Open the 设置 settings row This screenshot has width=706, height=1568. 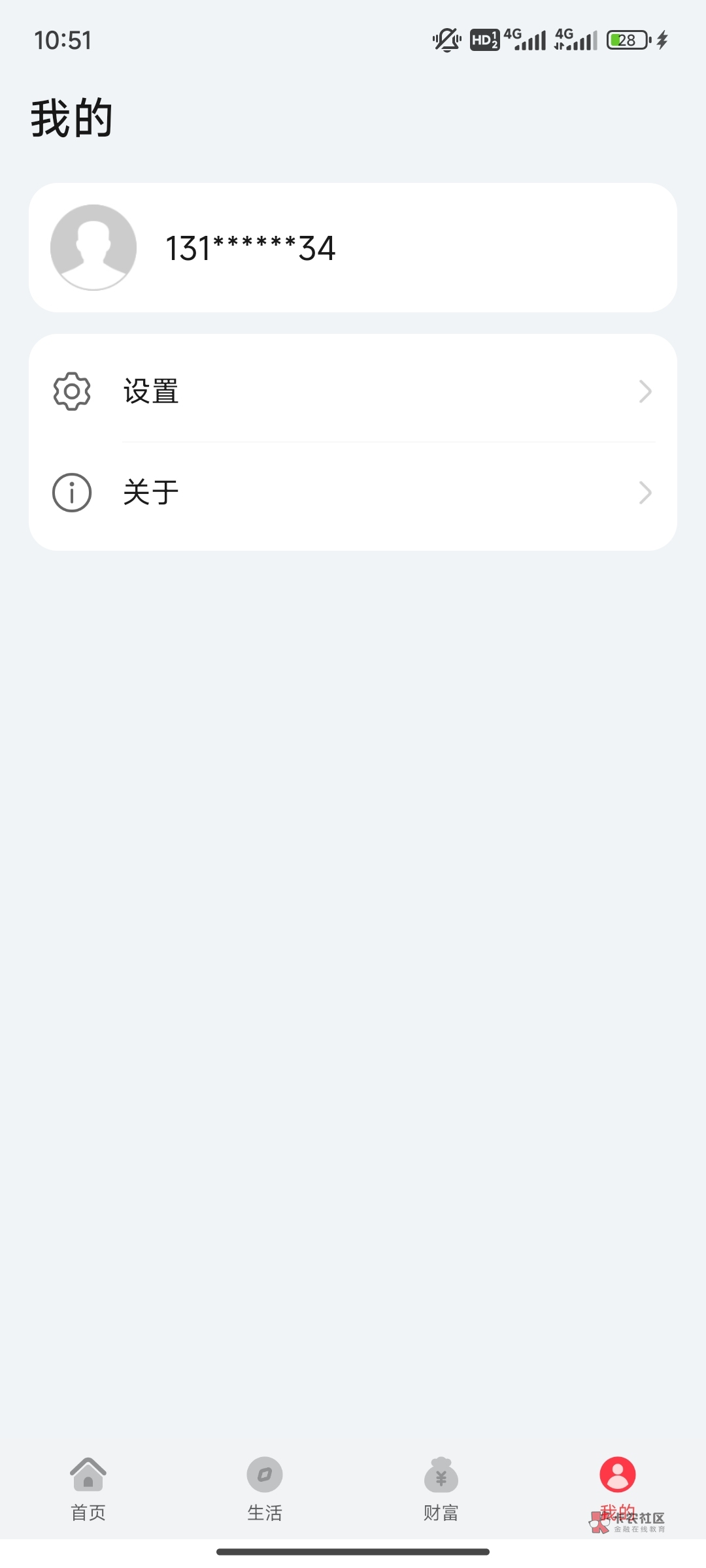pyautogui.click(x=353, y=391)
